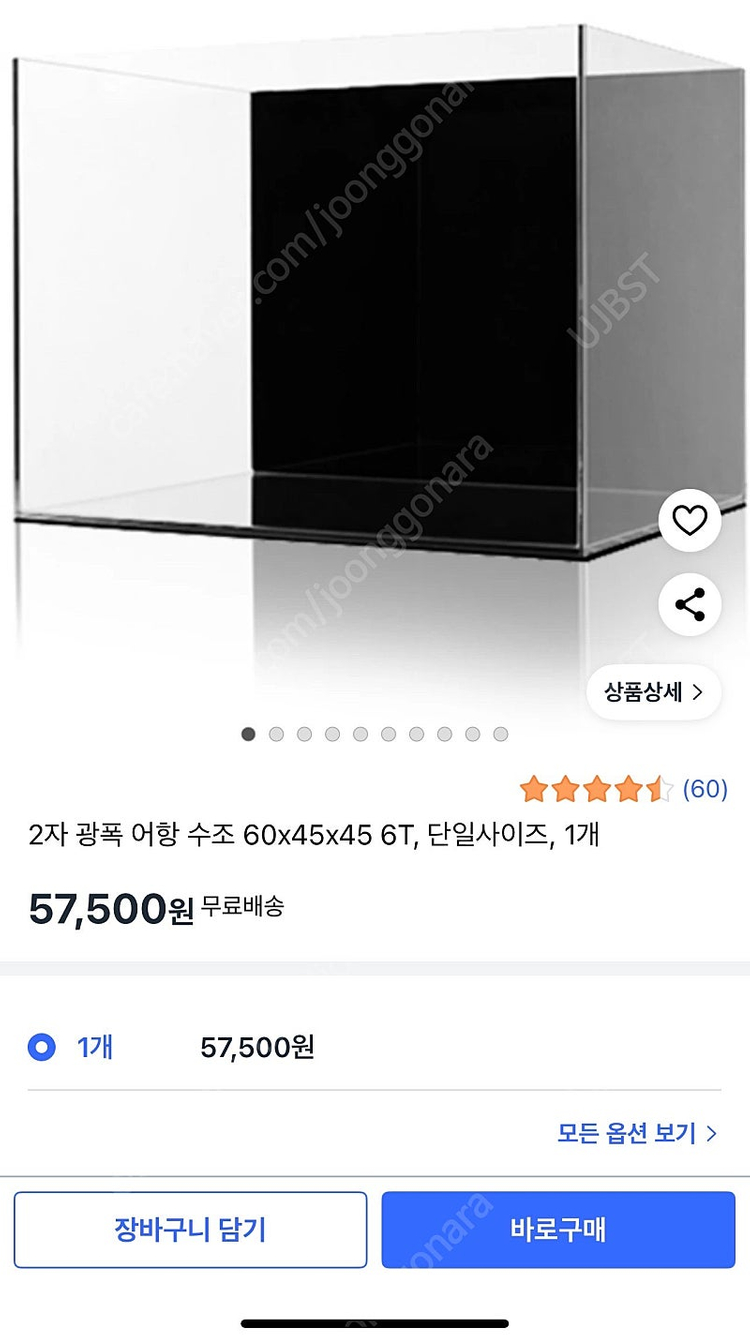The image size is (750, 1343).
Task: Select the first carousel indicator dot
Action: tap(248, 733)
